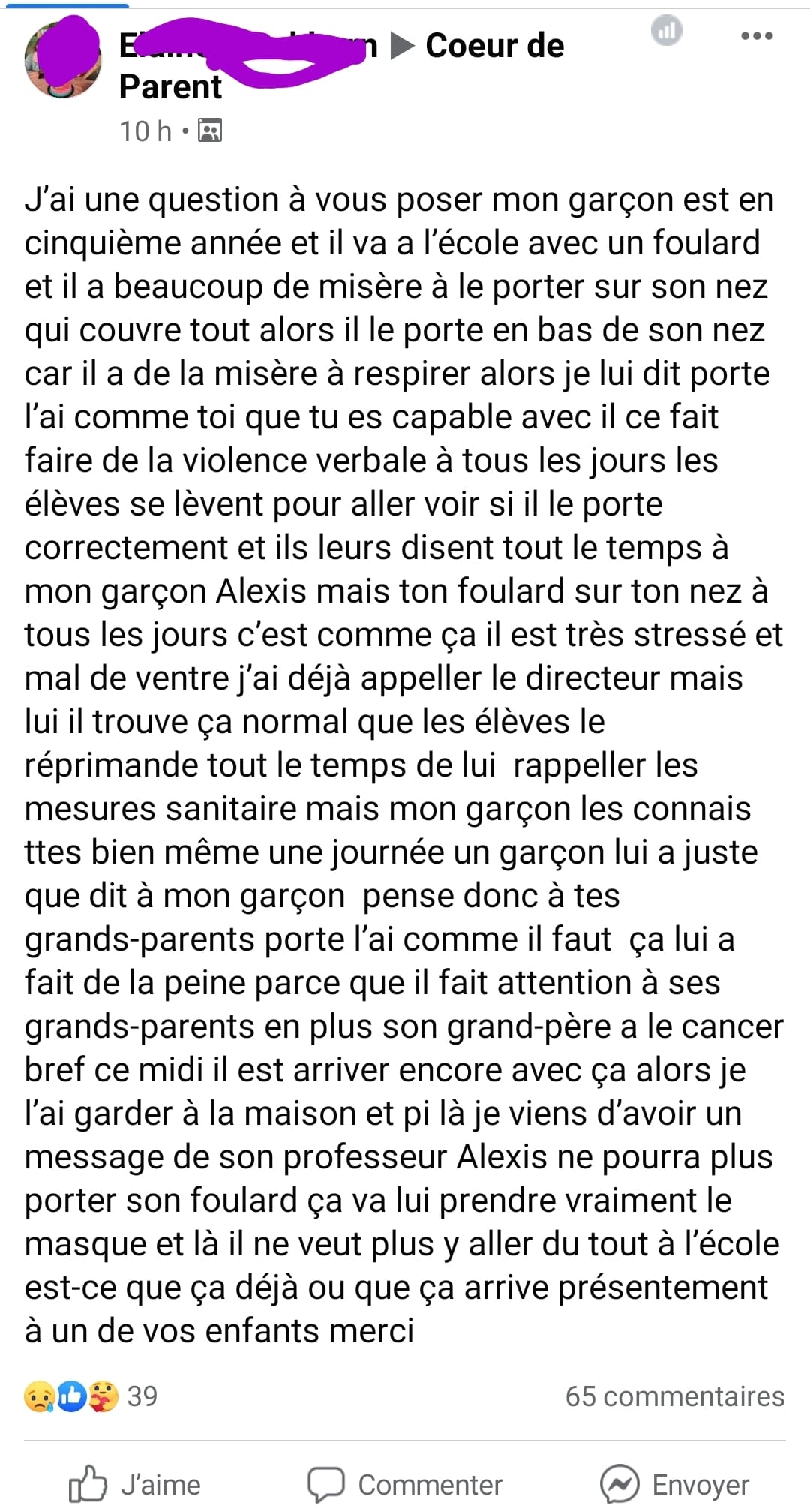The width and height of the screenshot is (810, 1512).
Task: Open the poster's profile picture
Action: click(62, 60)
